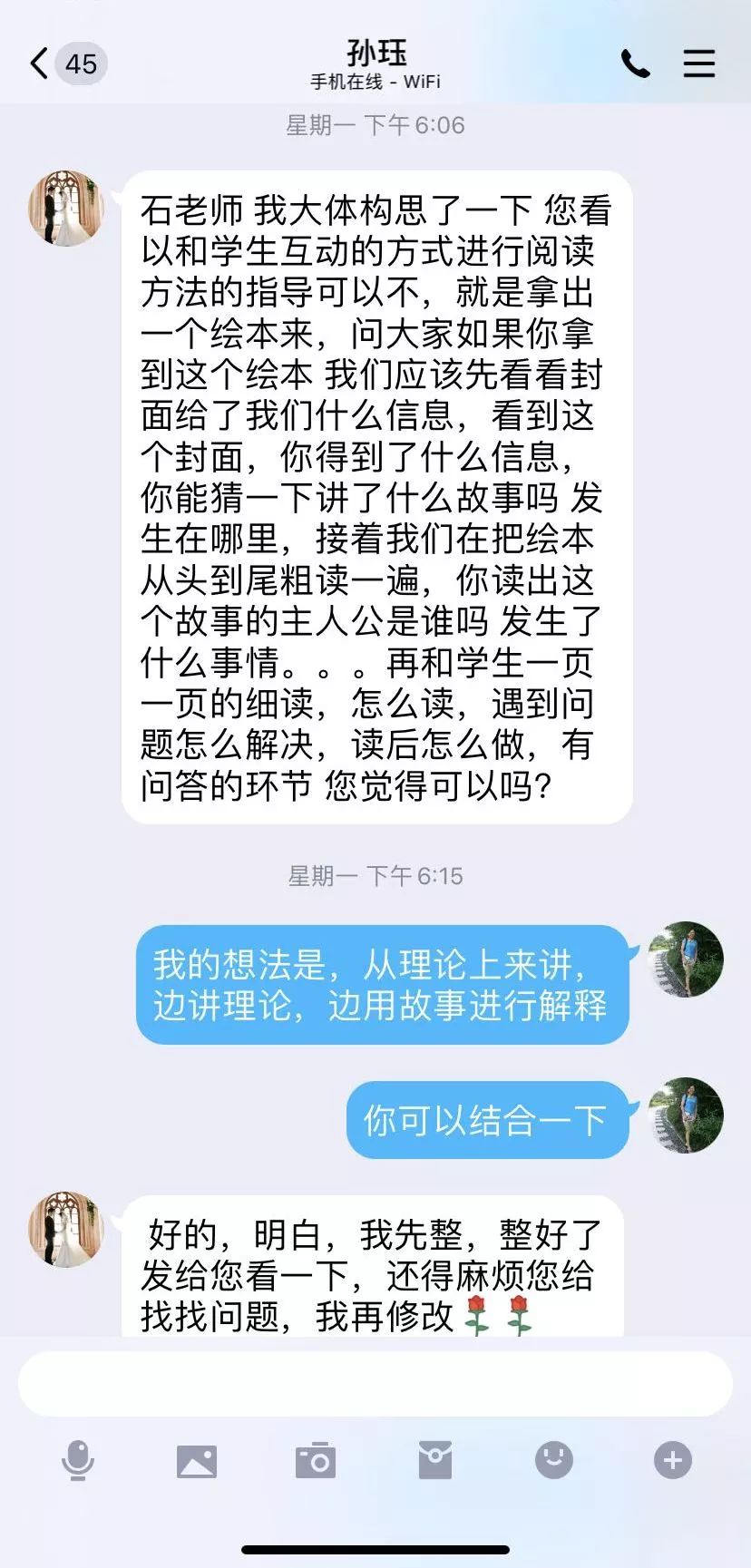Tap the message input field
Viewport: 751px width, 1568px height.
375,1384
